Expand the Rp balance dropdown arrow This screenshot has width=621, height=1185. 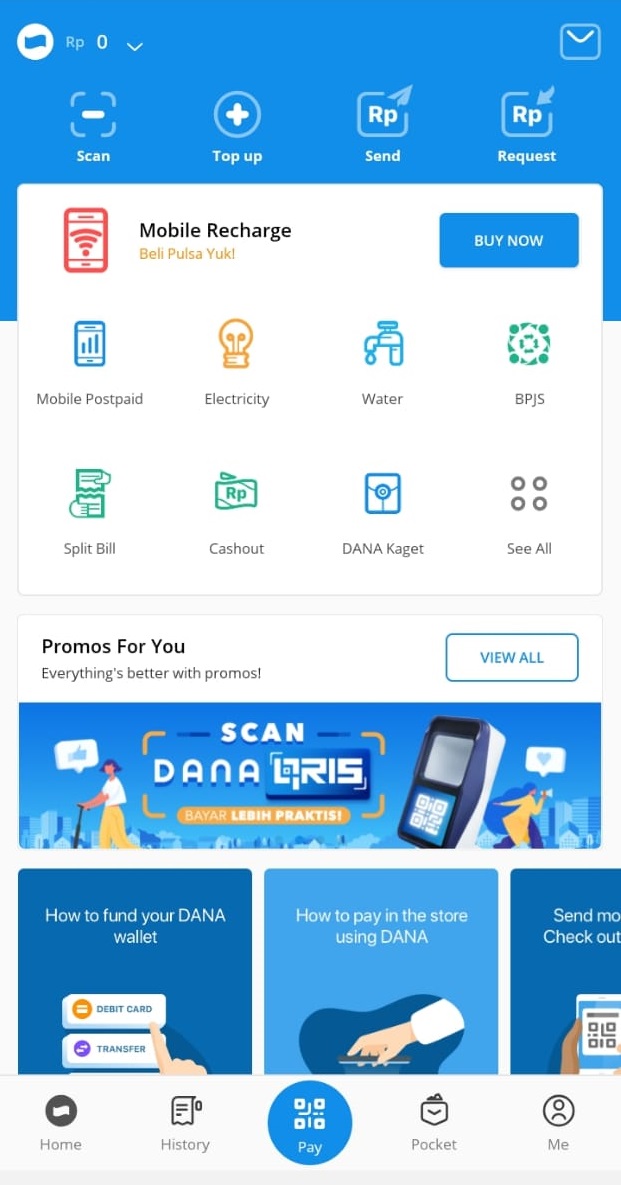[x=135, y=46]
